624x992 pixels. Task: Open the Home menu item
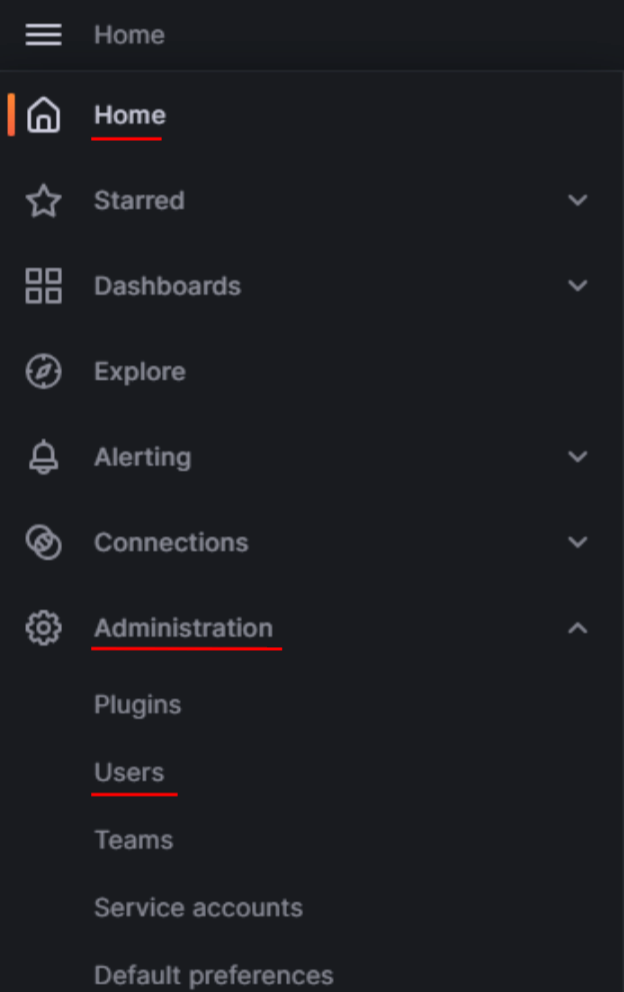coord(129,116)
